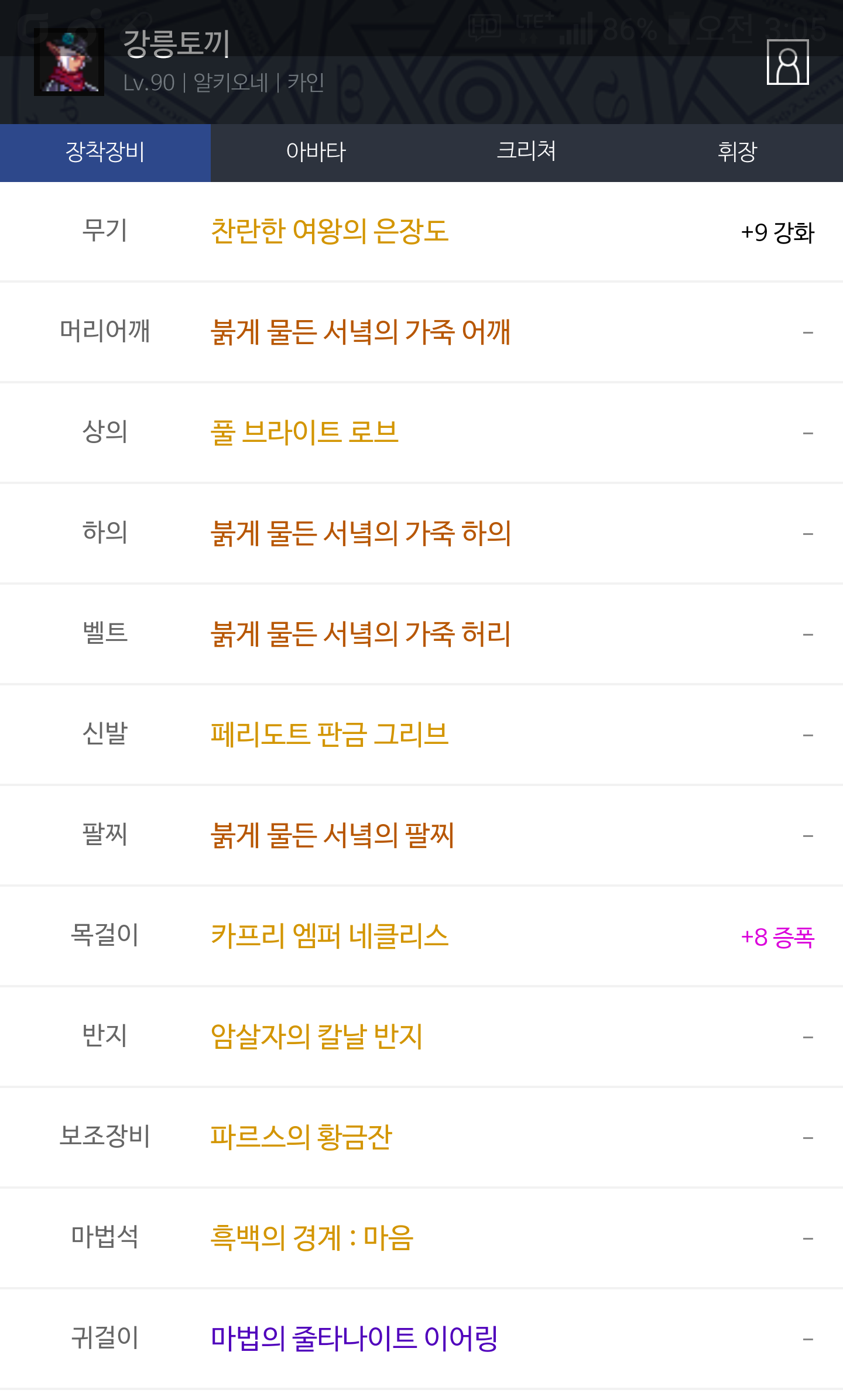Screen dimensions: 843x1400
Task: Open the profile icon at top right
Action: point(787,62)
